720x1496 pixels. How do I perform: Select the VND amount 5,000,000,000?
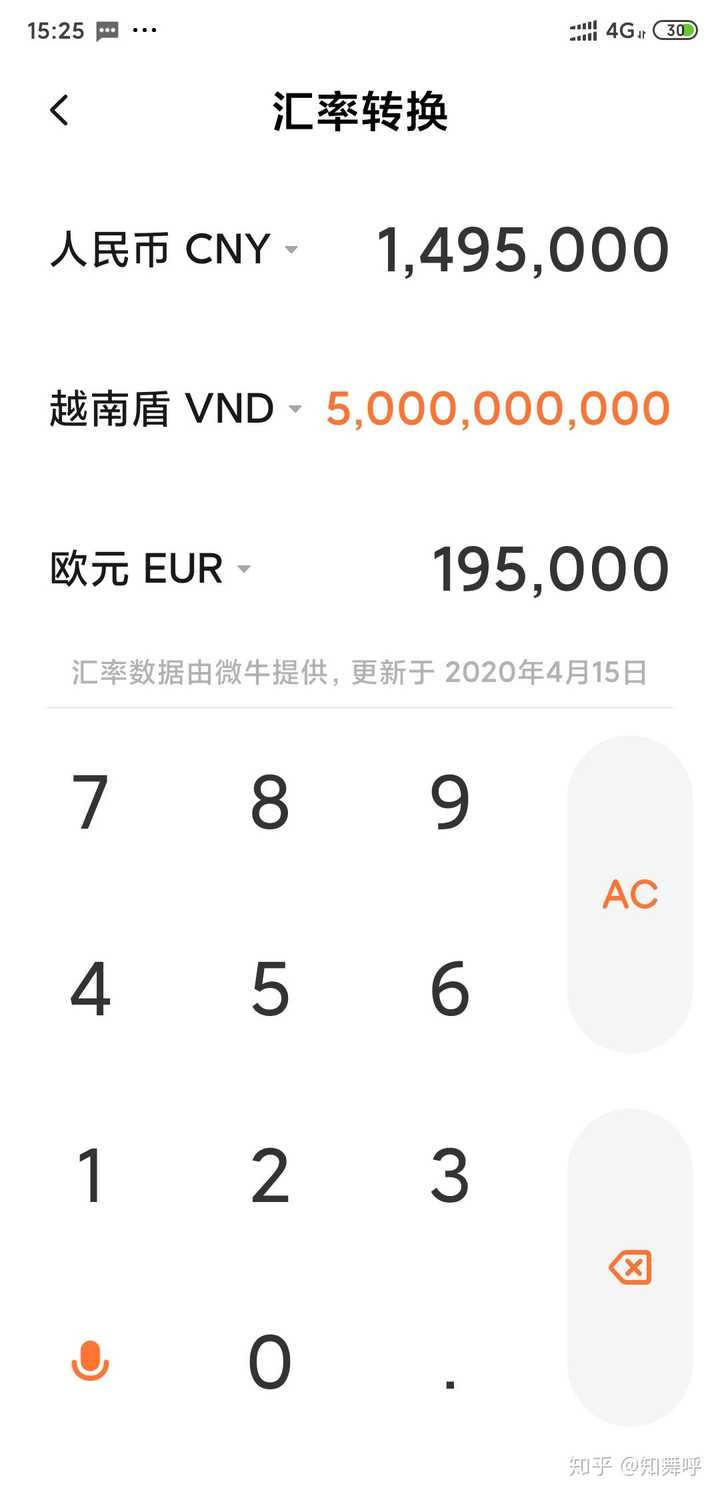(x=498, y=408)
